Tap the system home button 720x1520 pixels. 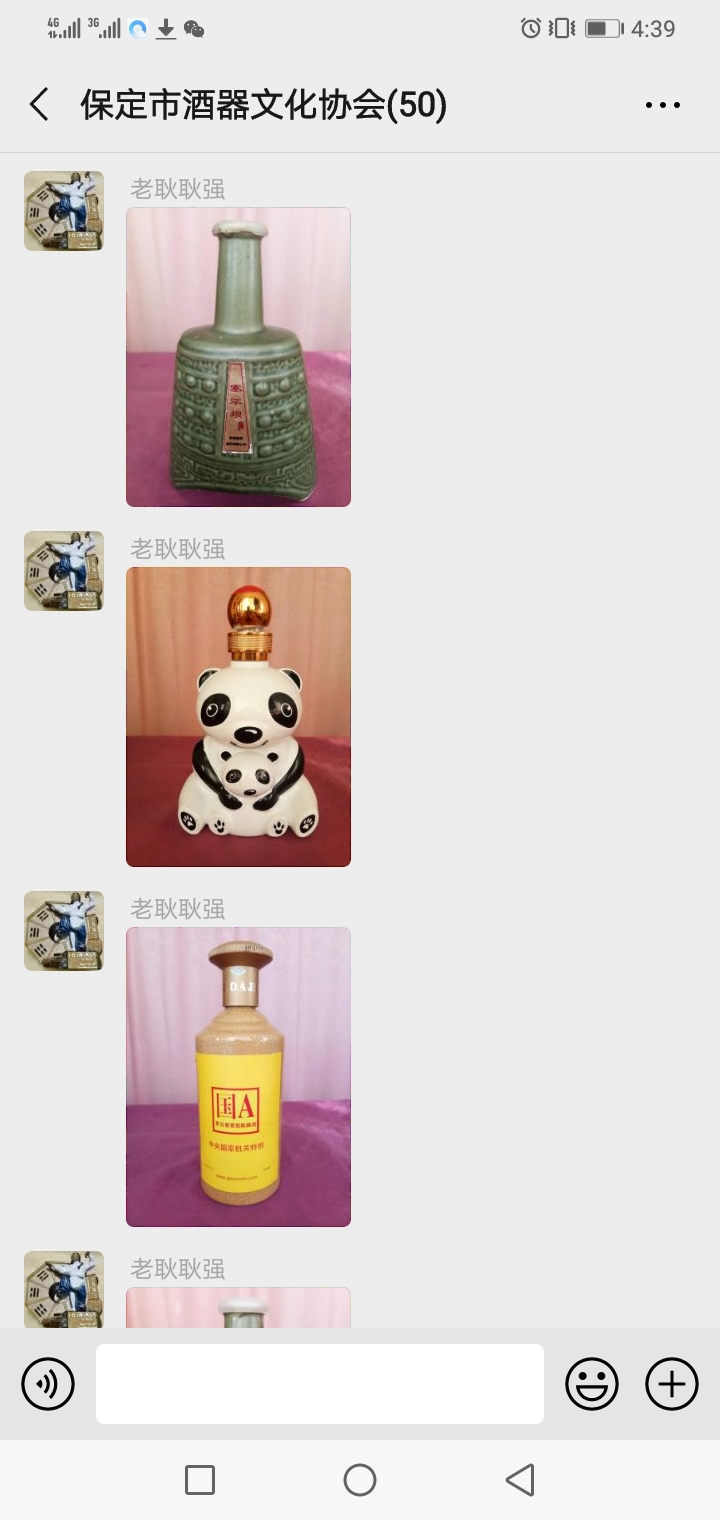tap(360, 1480)
